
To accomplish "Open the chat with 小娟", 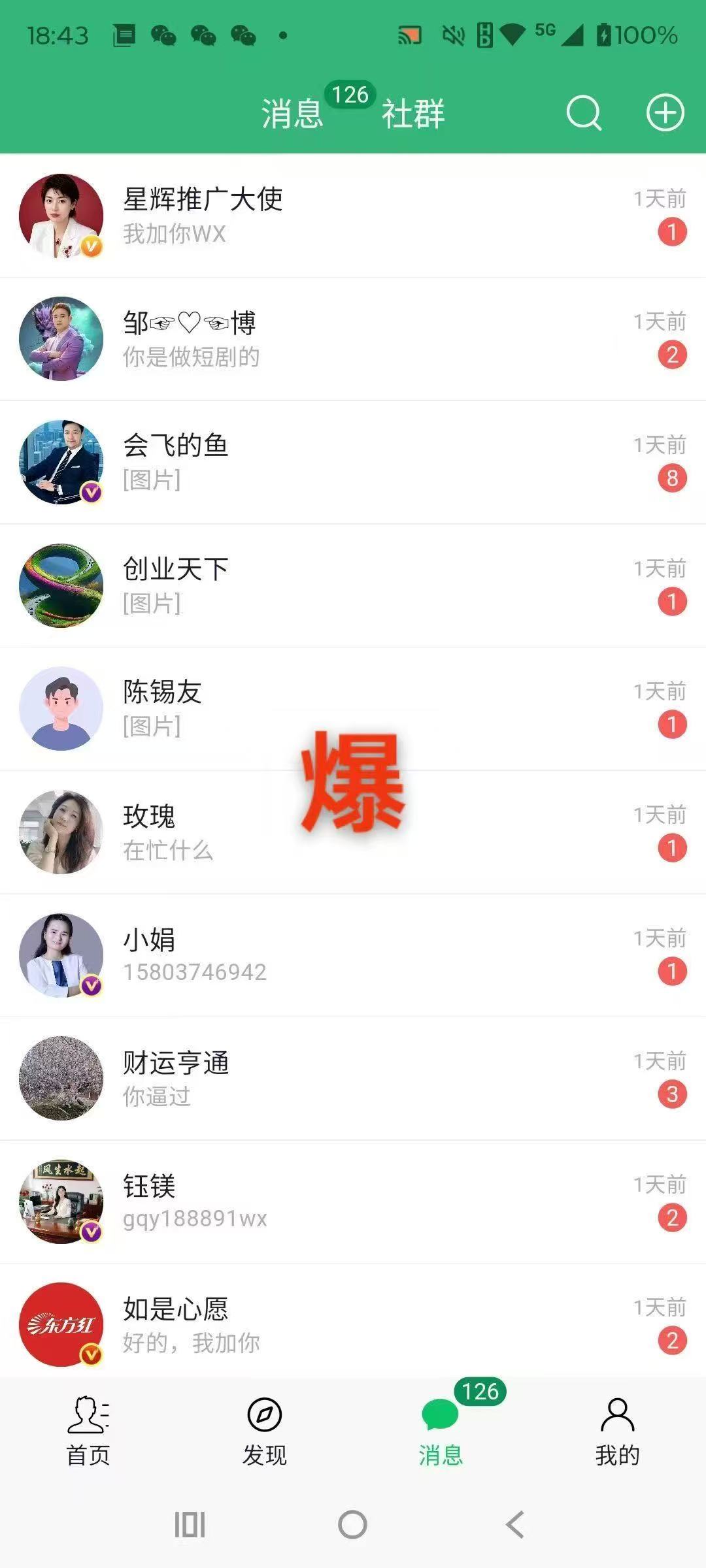I will pos(353,955).
